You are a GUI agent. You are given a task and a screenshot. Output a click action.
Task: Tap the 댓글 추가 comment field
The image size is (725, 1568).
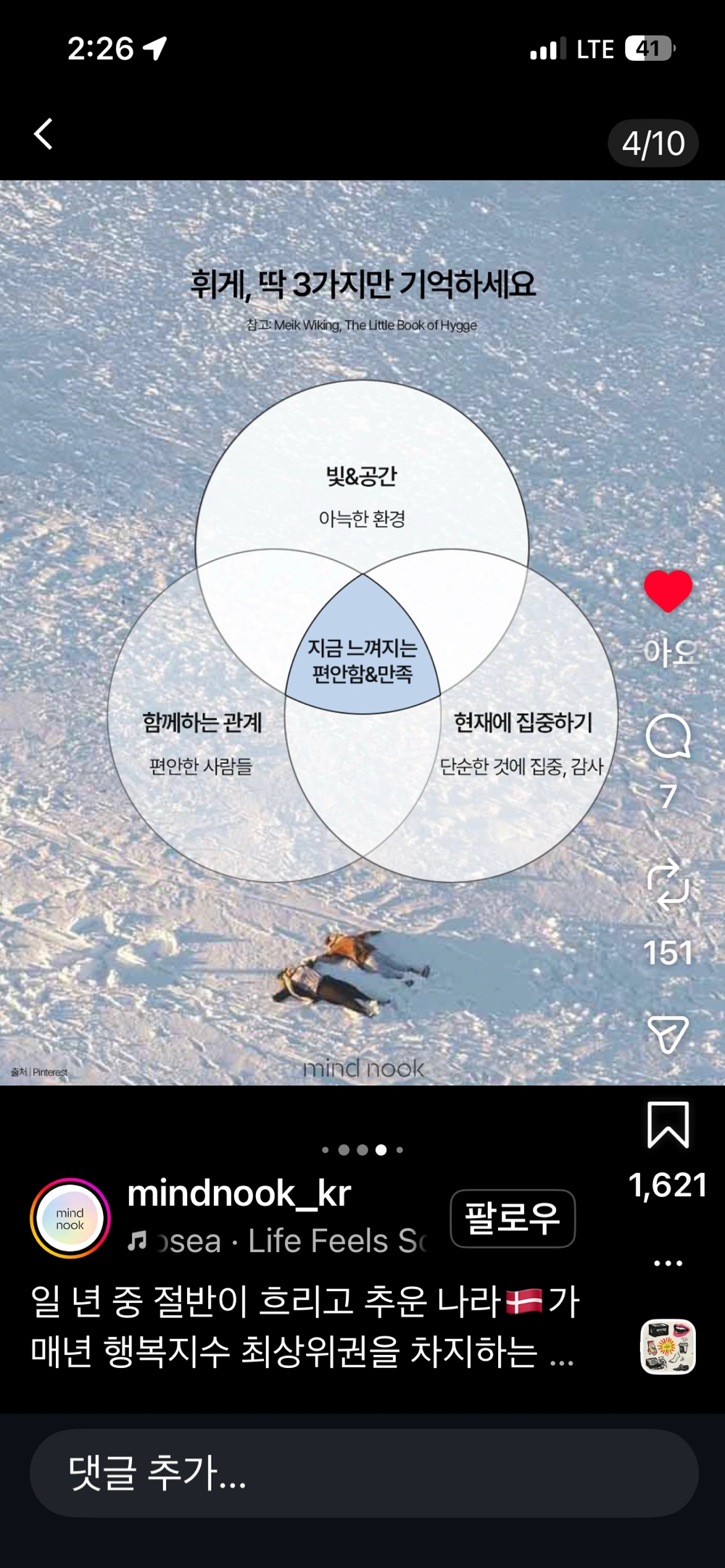pos(362,1473)
